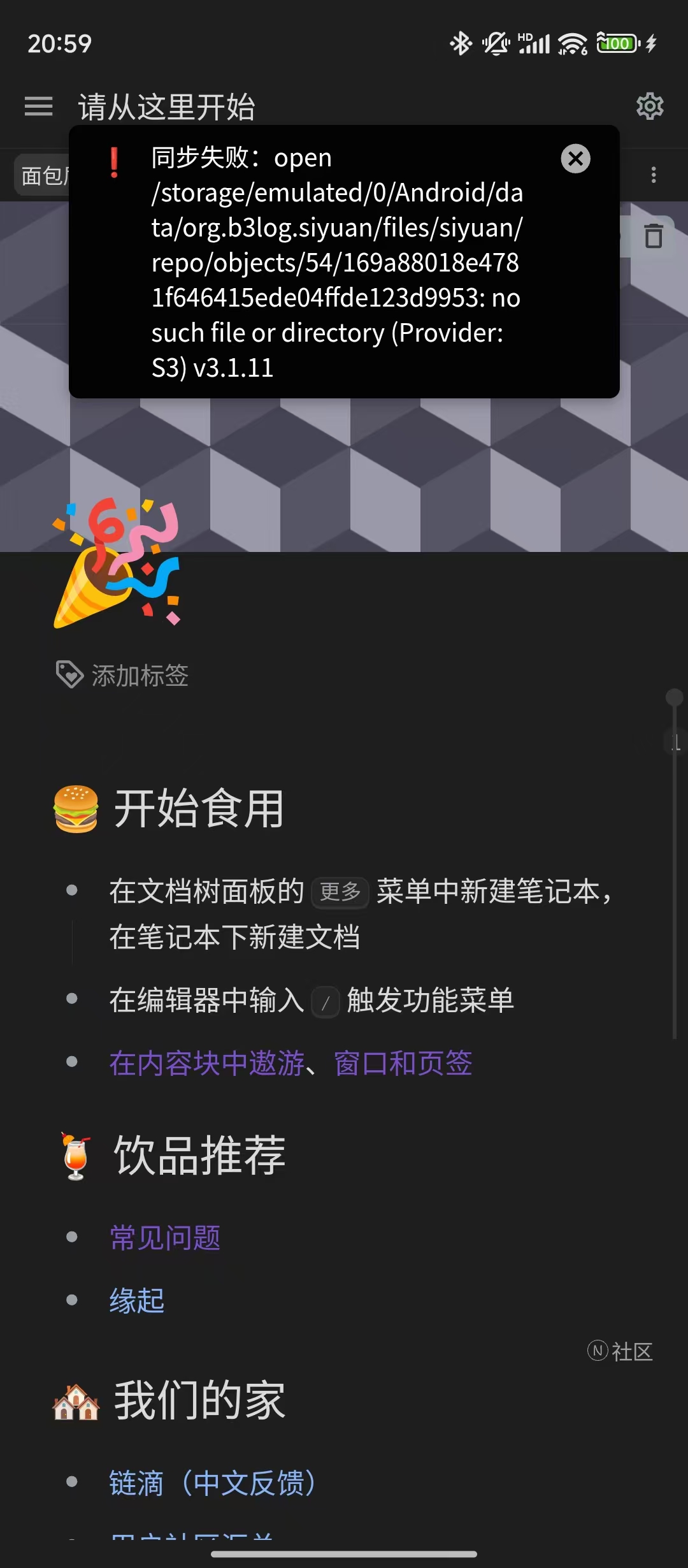Open the 窗口和页签 link
This screenshot has height=1568, width=688.
403,1063
